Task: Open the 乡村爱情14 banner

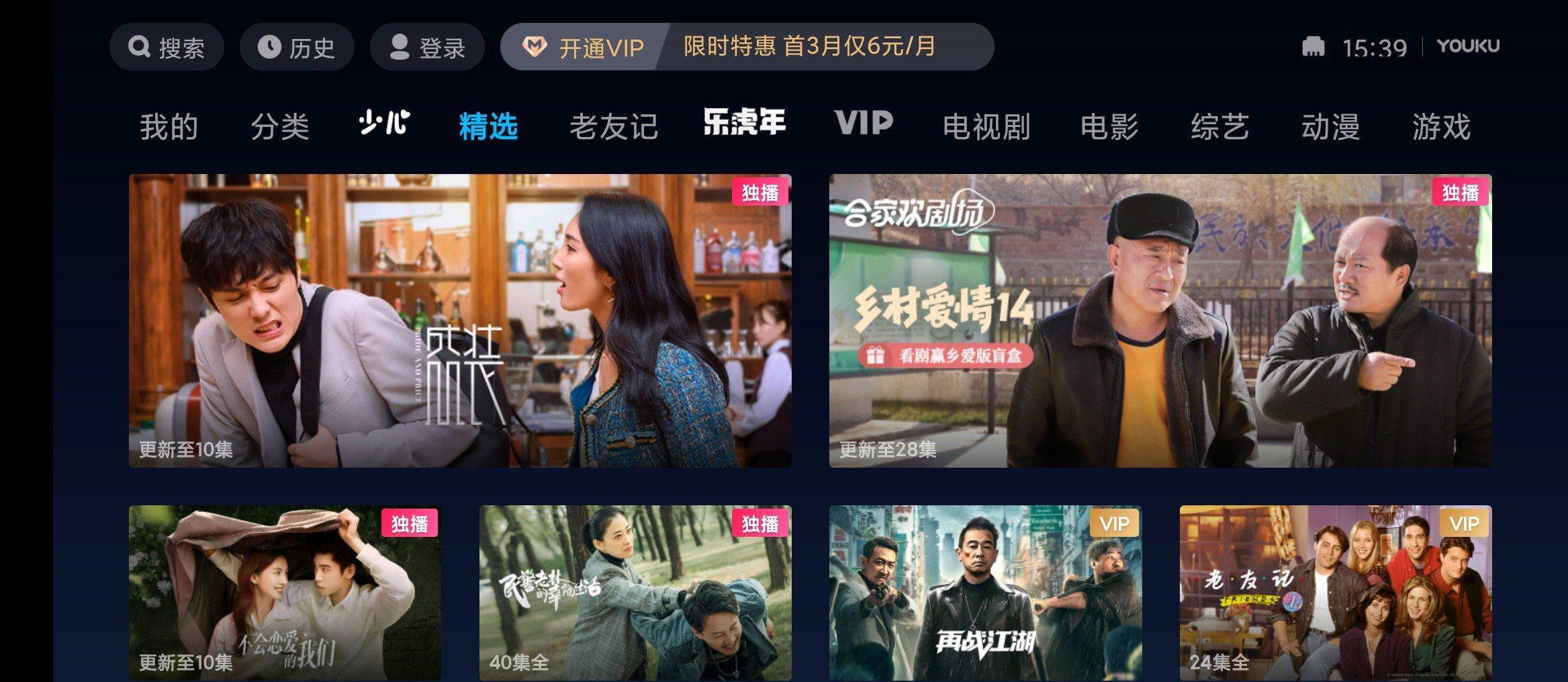Action: [x=1160, y=321]
